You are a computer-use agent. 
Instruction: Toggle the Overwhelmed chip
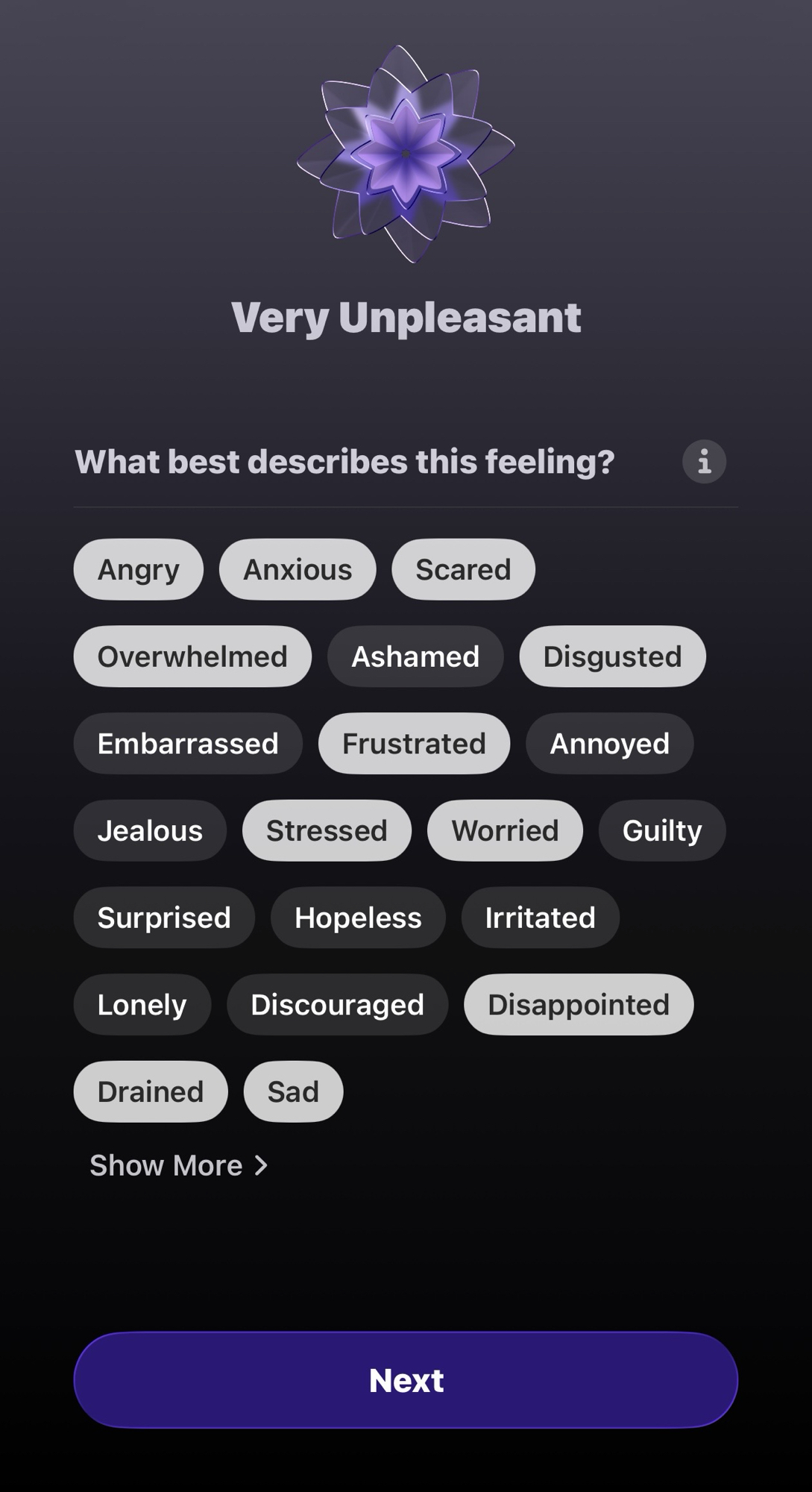pyautogui.click(x=192, y=656)
